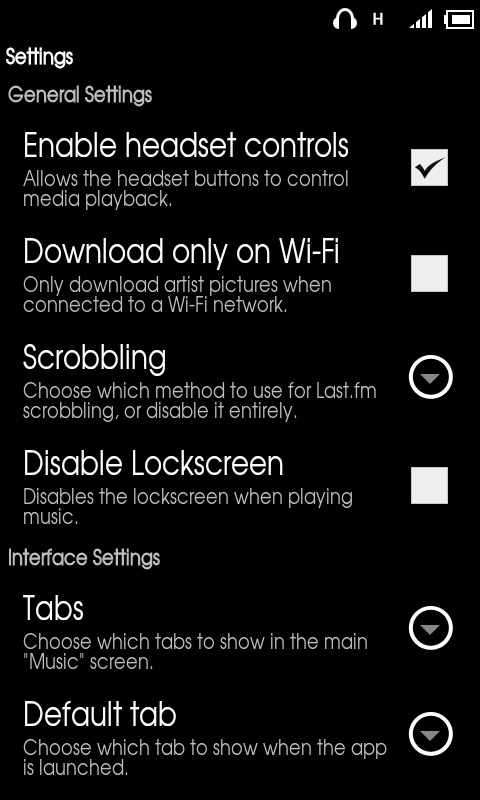Check the Disable Lockscreen option
Viewport: 480px width, 800px height.
click(x=430, y=485)
